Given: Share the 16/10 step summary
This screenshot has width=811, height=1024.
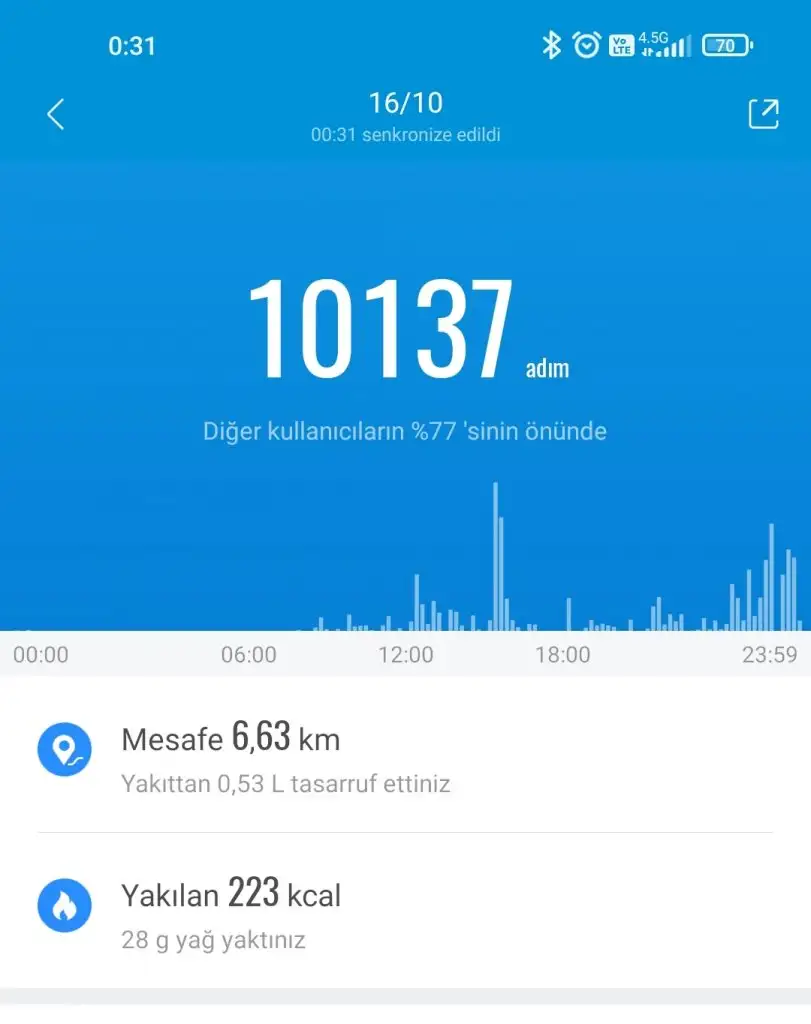Looking at the screenshot, I should (x=763, y=114).
